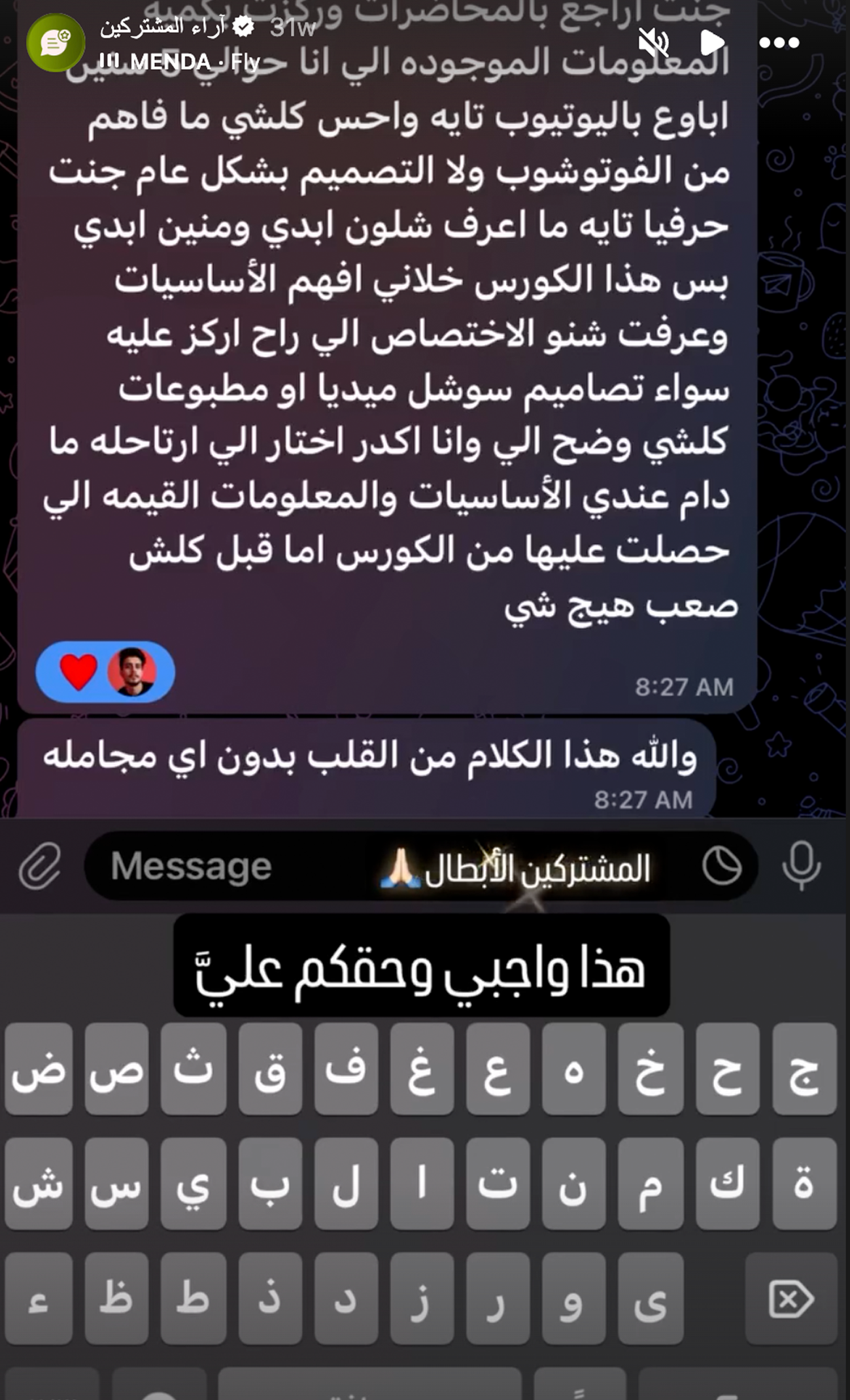Screen dimensions: 850x1400
Task: Resume the story with the play icon
Action: 711,43
